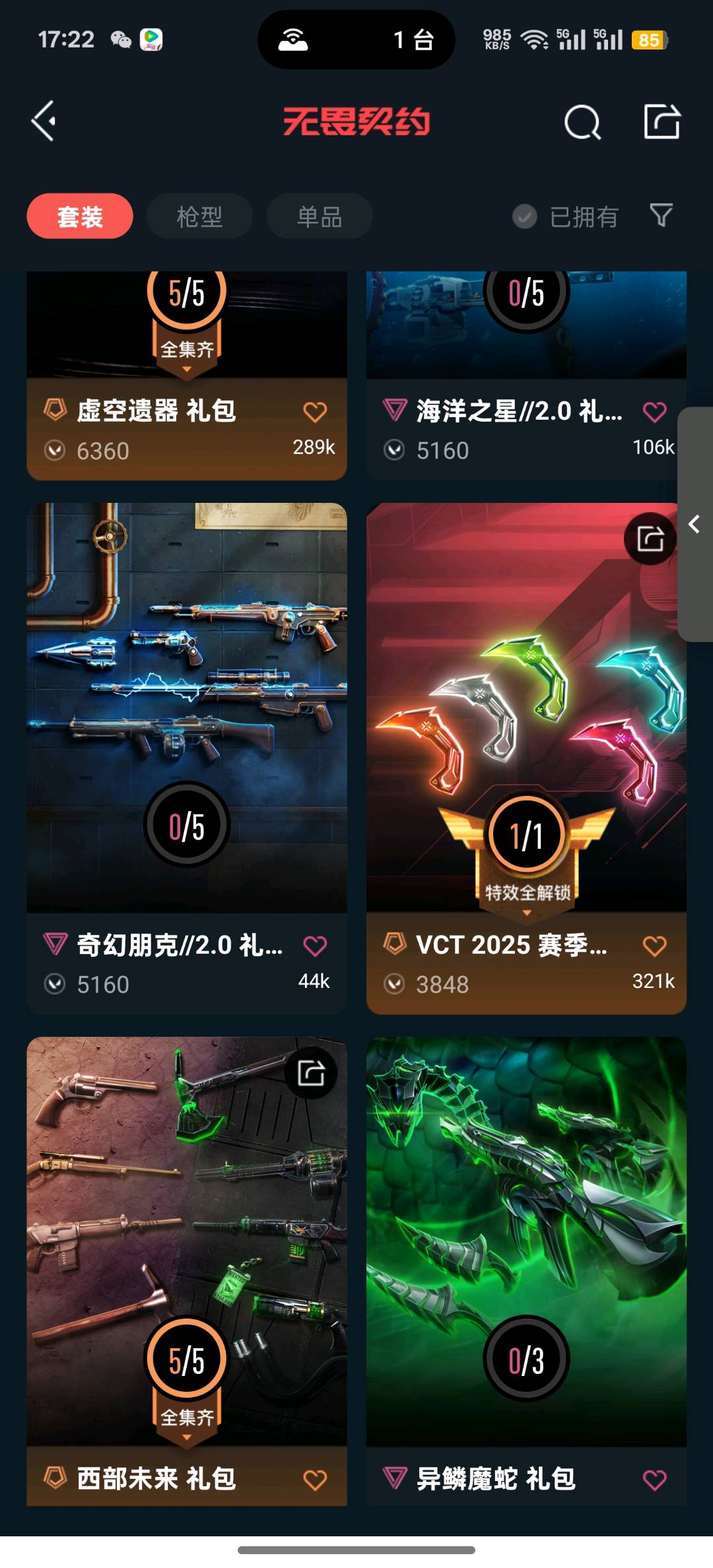Image resolution: width=713 pixels, height=1568 pixels.
Task: Favorite the 海洋之星//2.0 bundle
Action: click(x=654, y=412)
